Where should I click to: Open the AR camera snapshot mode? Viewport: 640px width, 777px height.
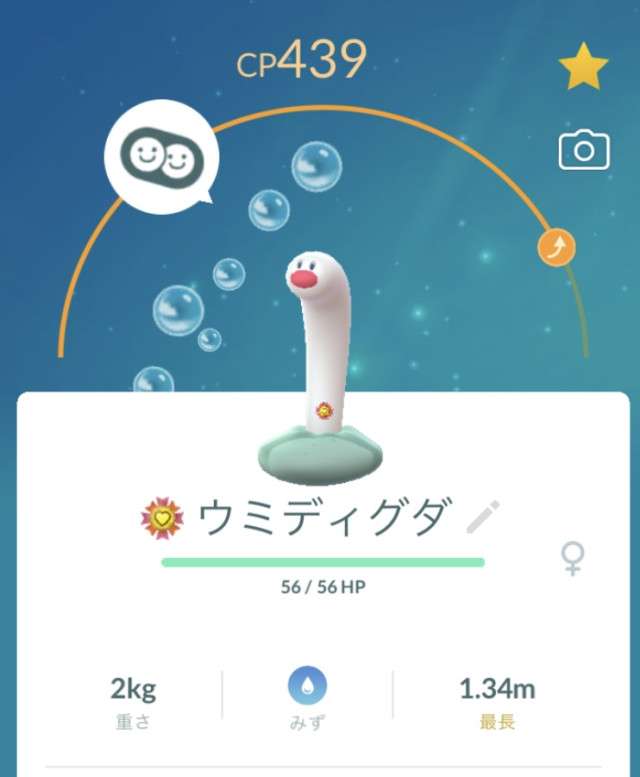[x=584, y=150]
